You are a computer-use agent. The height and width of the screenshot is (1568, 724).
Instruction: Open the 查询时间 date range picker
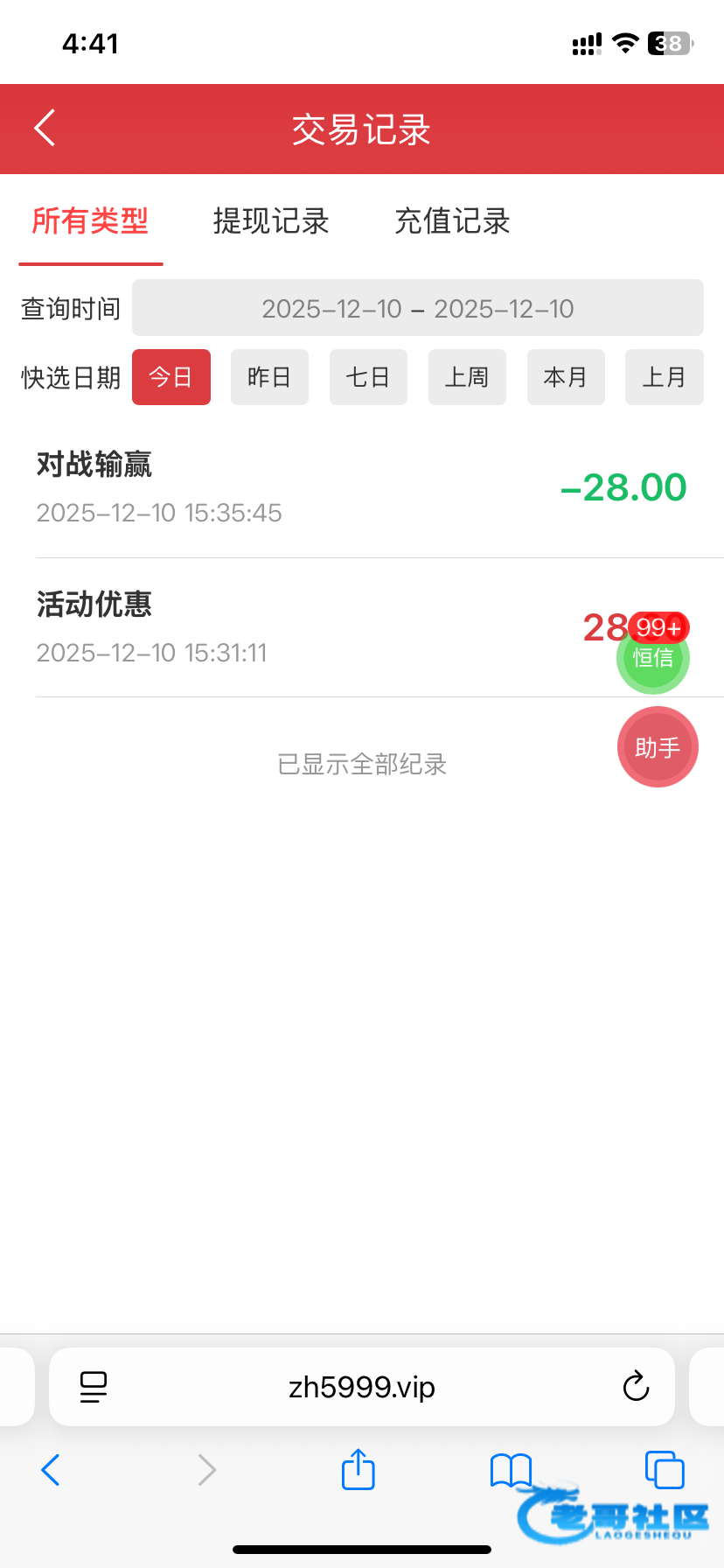pyautogui.click(x=417, y=308)
